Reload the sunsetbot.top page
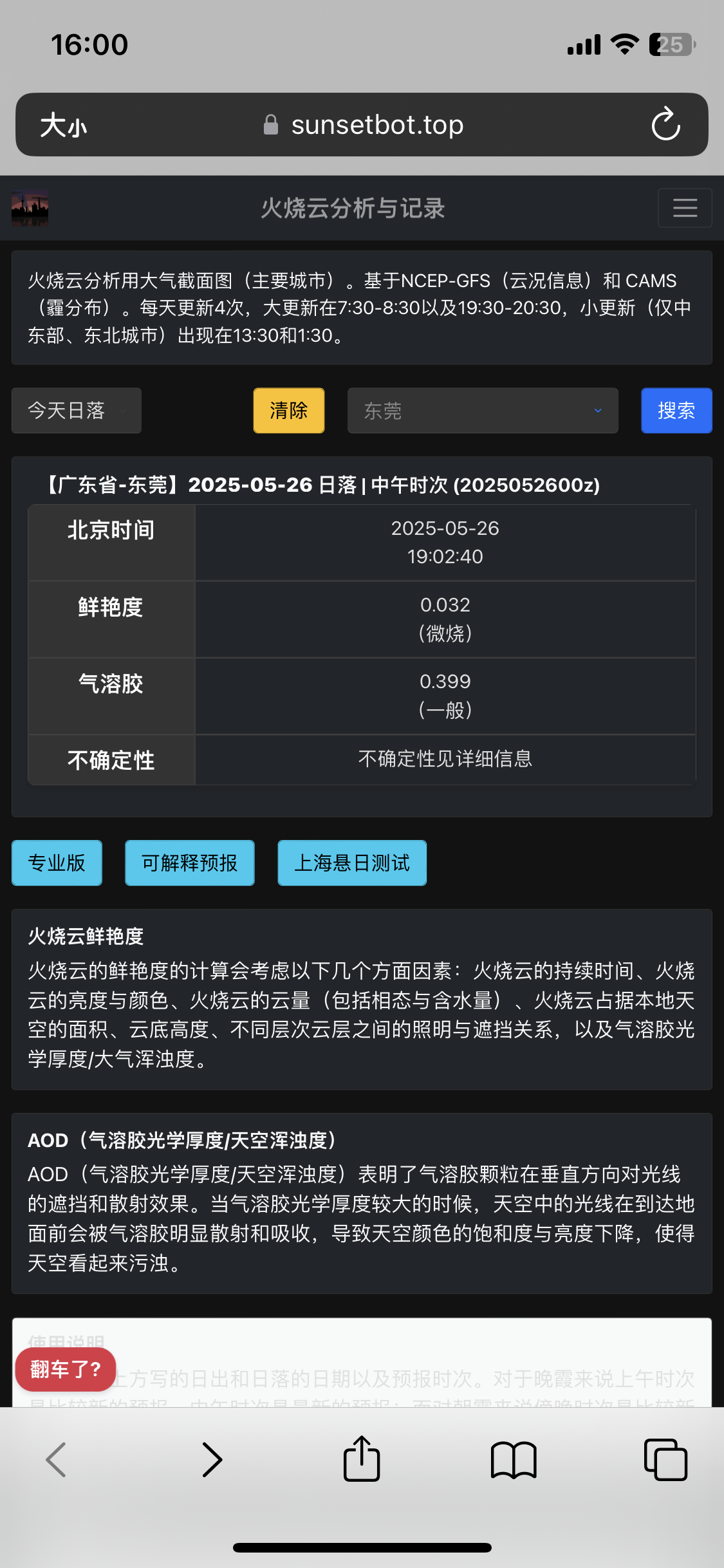 666,125
